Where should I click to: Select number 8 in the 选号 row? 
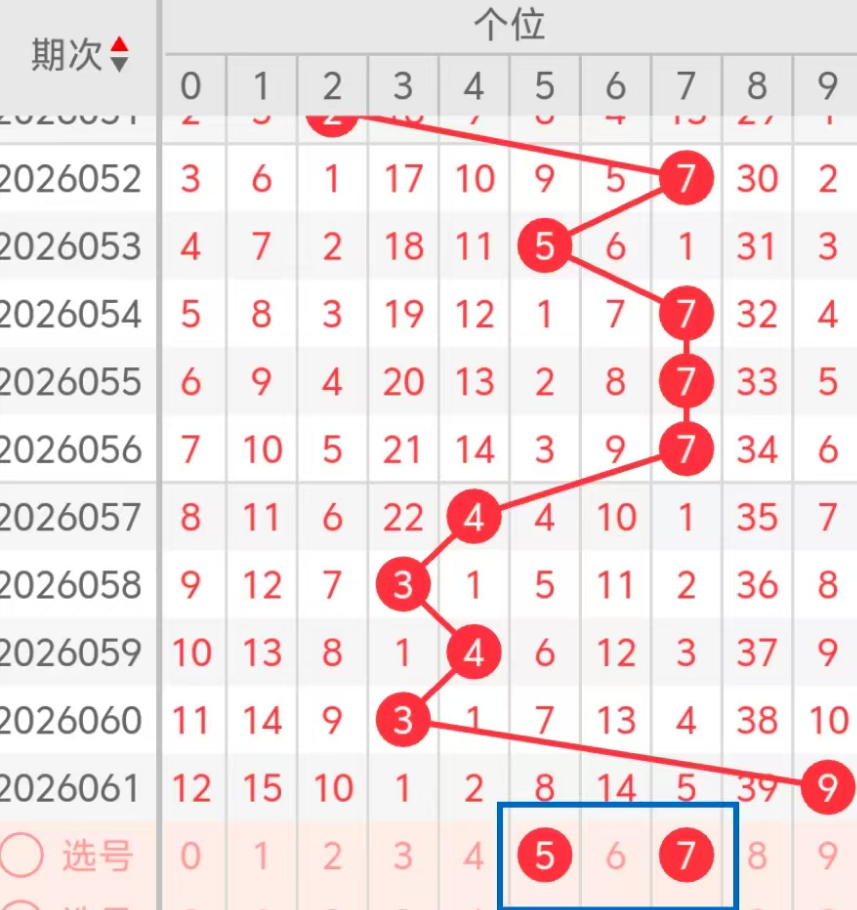[x=756, y=856]
